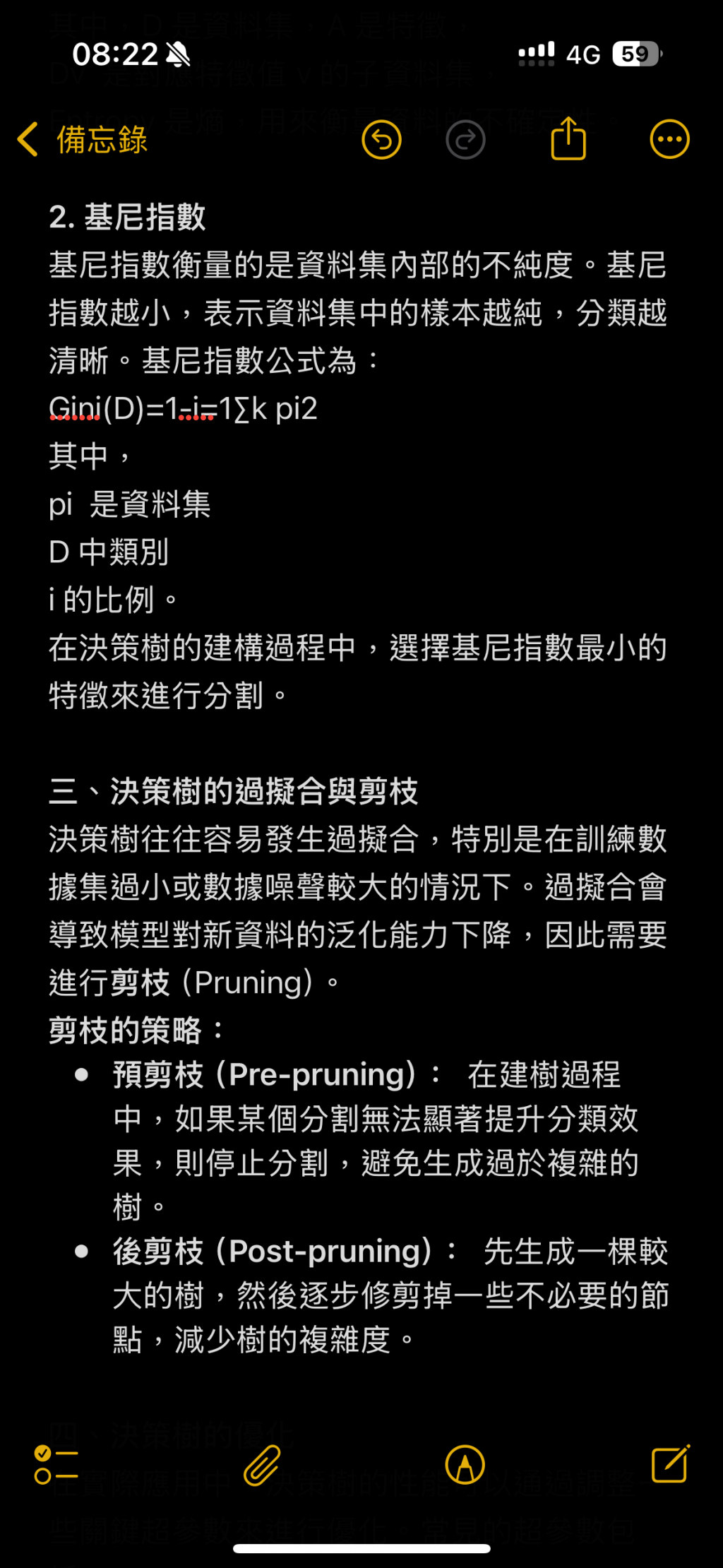This screenshot has height=1568, width=723.
Task: Attach a file with the paperclip
Action: [262, 1464]
